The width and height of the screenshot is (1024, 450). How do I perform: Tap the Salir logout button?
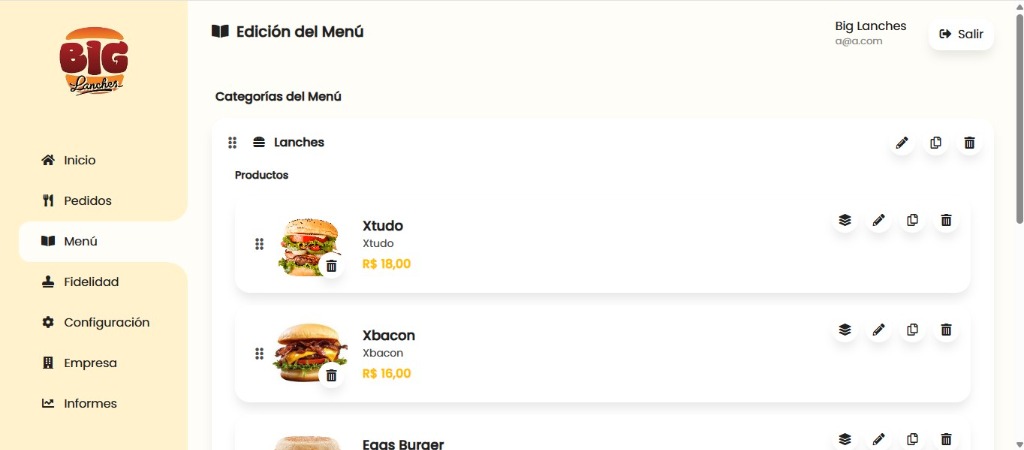(961, 34)
